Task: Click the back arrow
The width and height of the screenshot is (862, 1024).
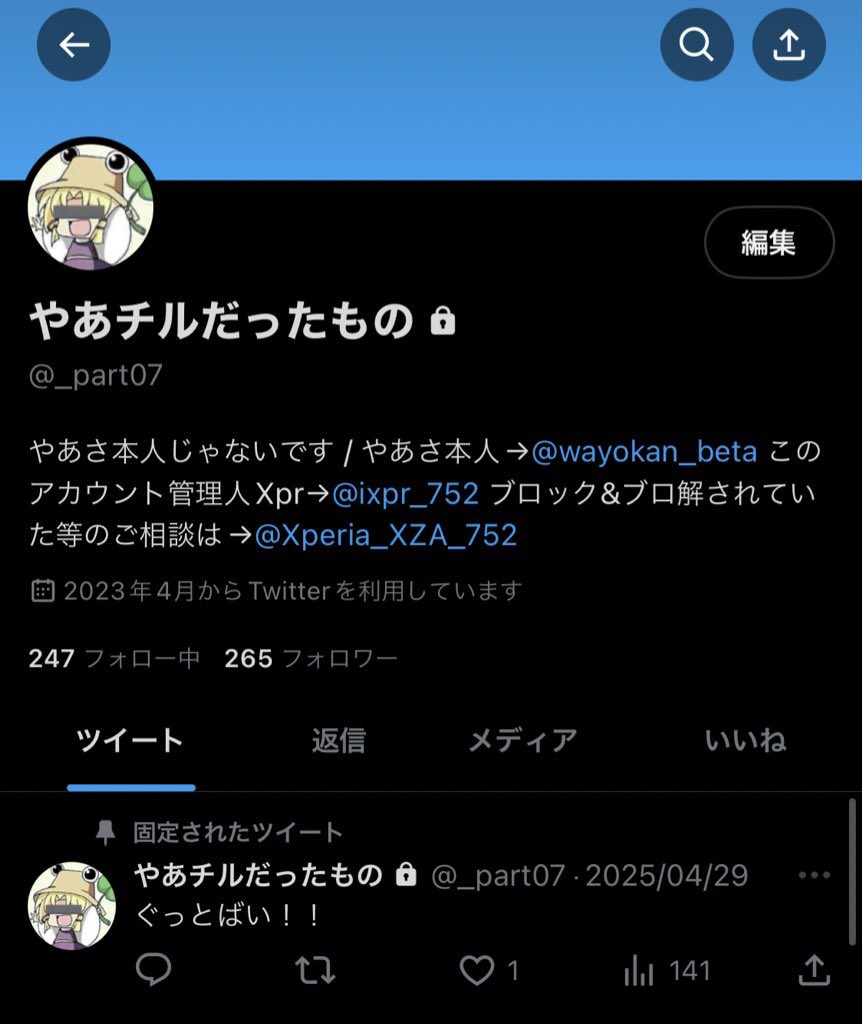Action: pos(71,44)
